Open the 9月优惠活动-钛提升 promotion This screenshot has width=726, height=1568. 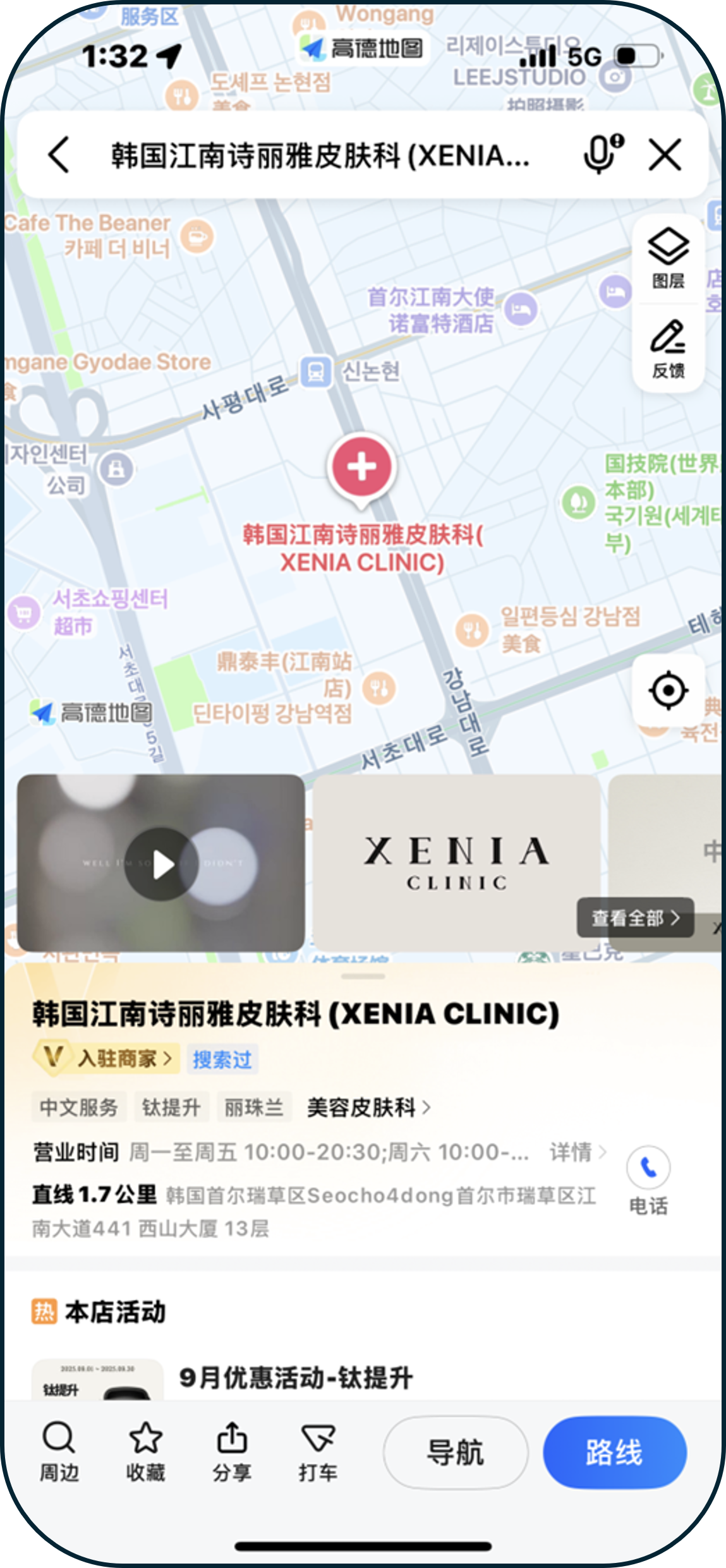[x=296, y=1377]
